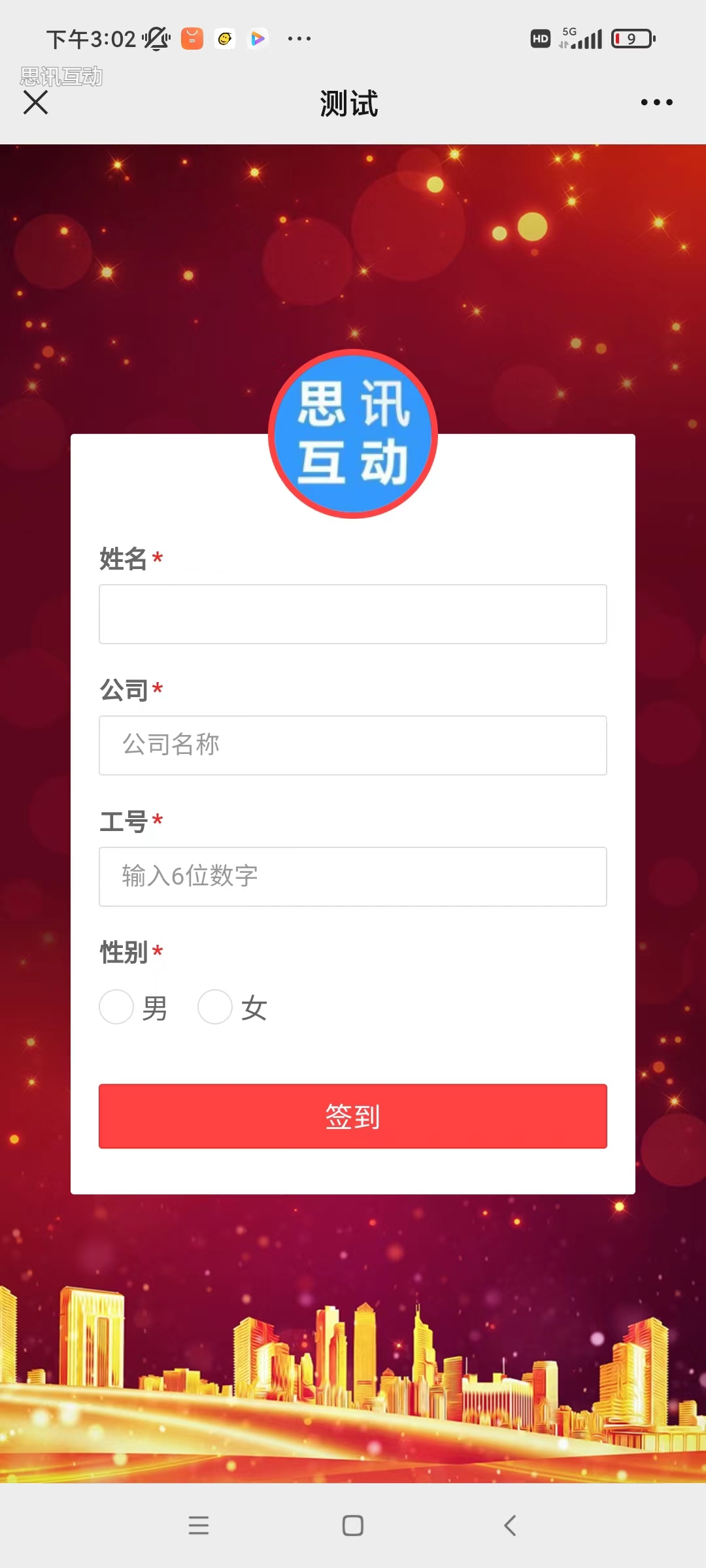The image size is (706, 1568).
Task: Open the three-dot overflow menu
Action: (656, 103)
